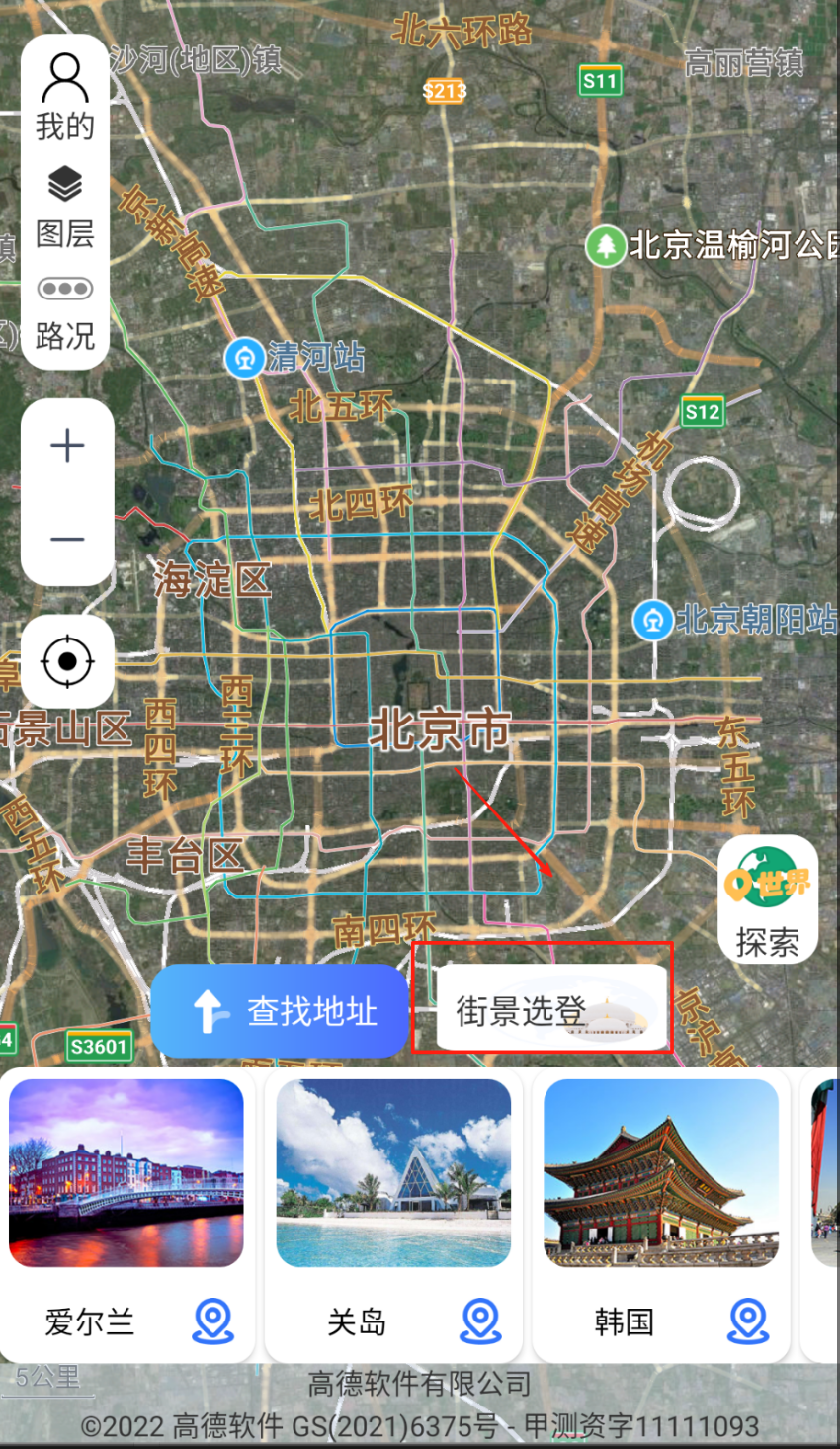Select the S11 highway label marker

pyautogui.click(x=602, y=80)
